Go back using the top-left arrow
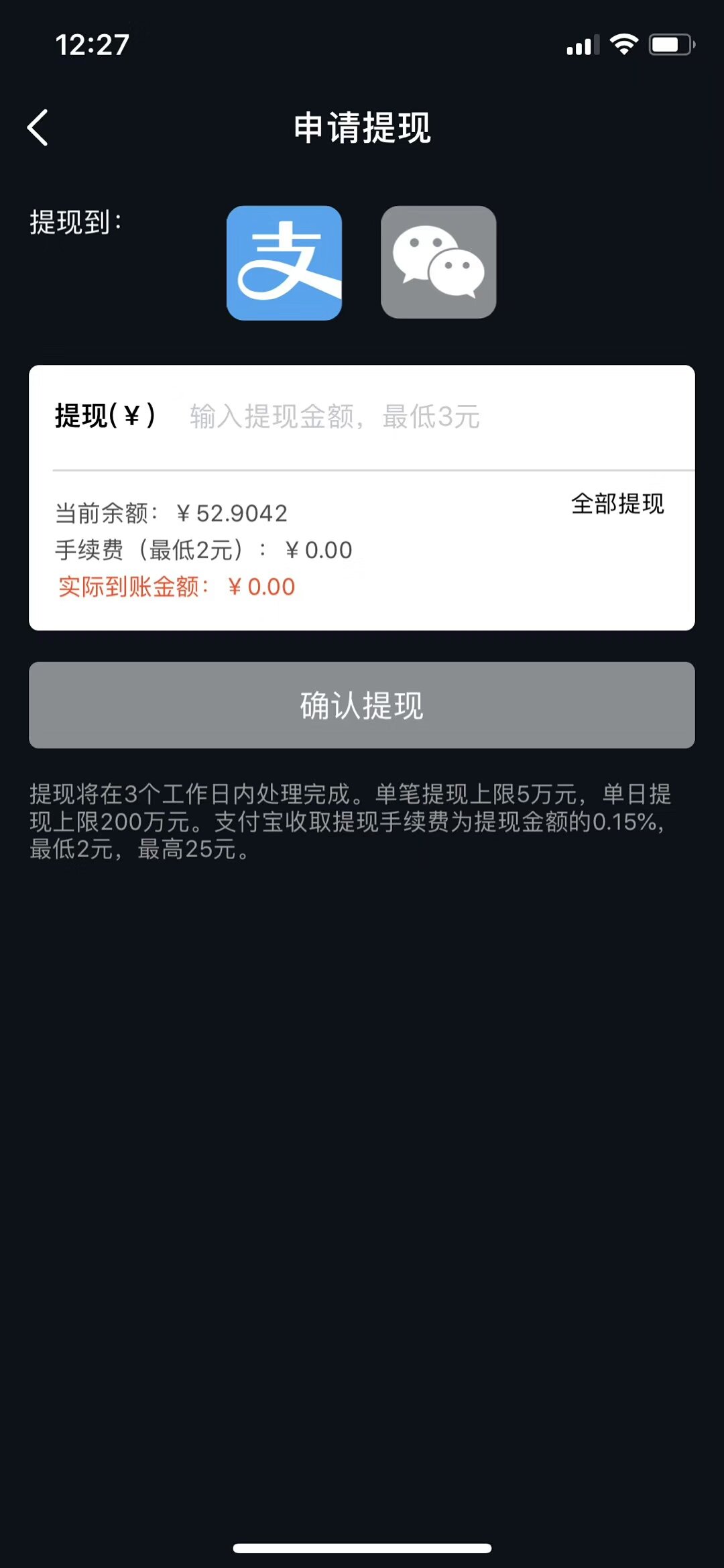The height and width of the screenshot is (1568, 724). coord(38,127)
